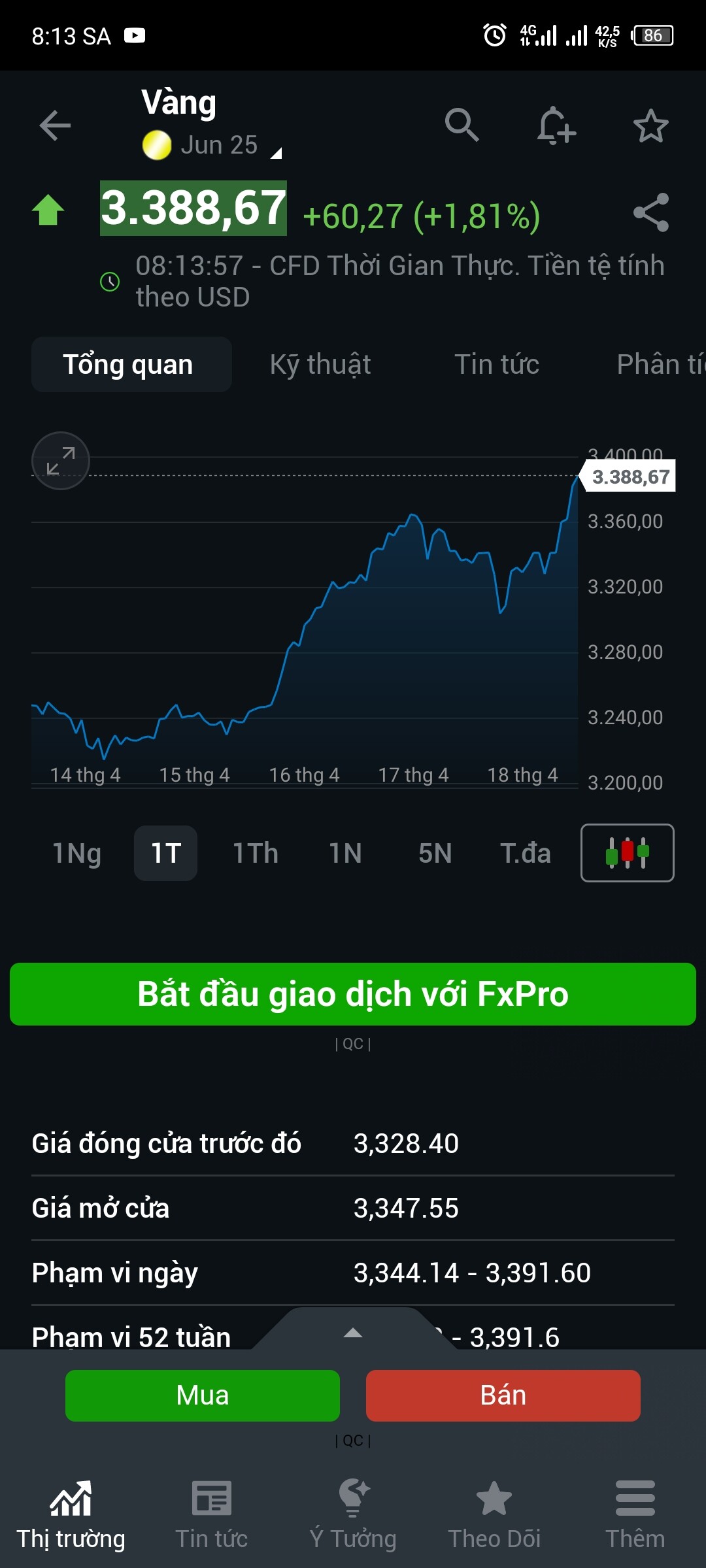Select the 5N chart range

pyautogui.click(x=435, y=853)
